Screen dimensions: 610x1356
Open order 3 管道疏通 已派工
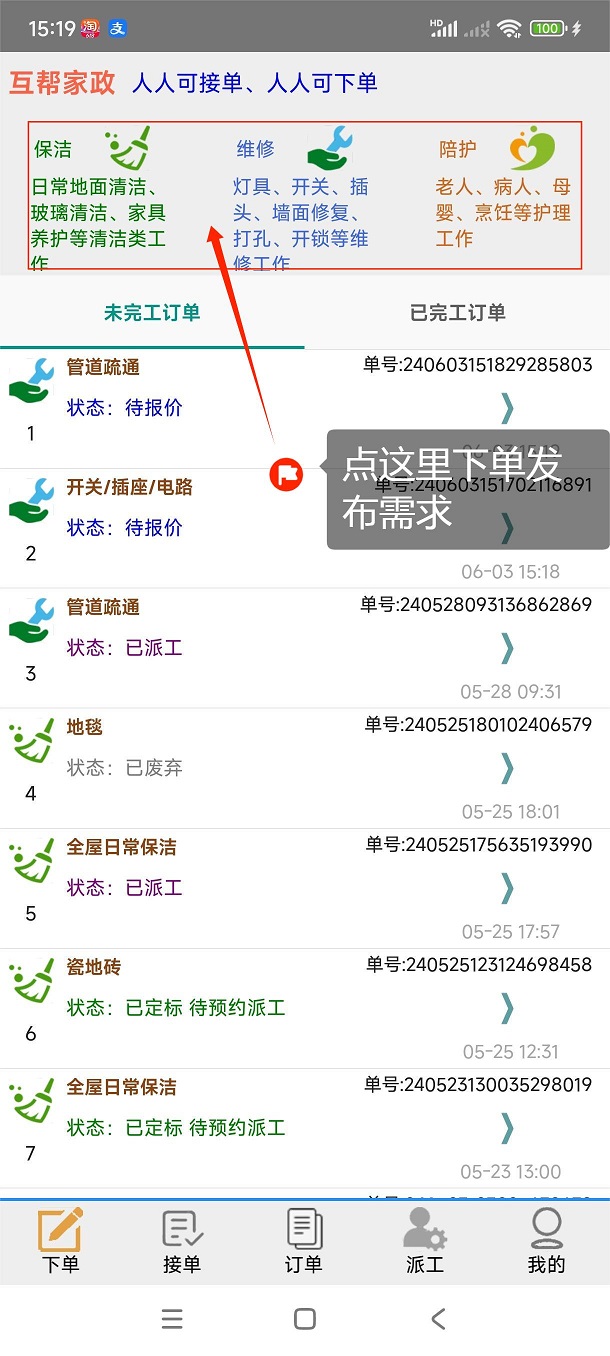(304, 648)
